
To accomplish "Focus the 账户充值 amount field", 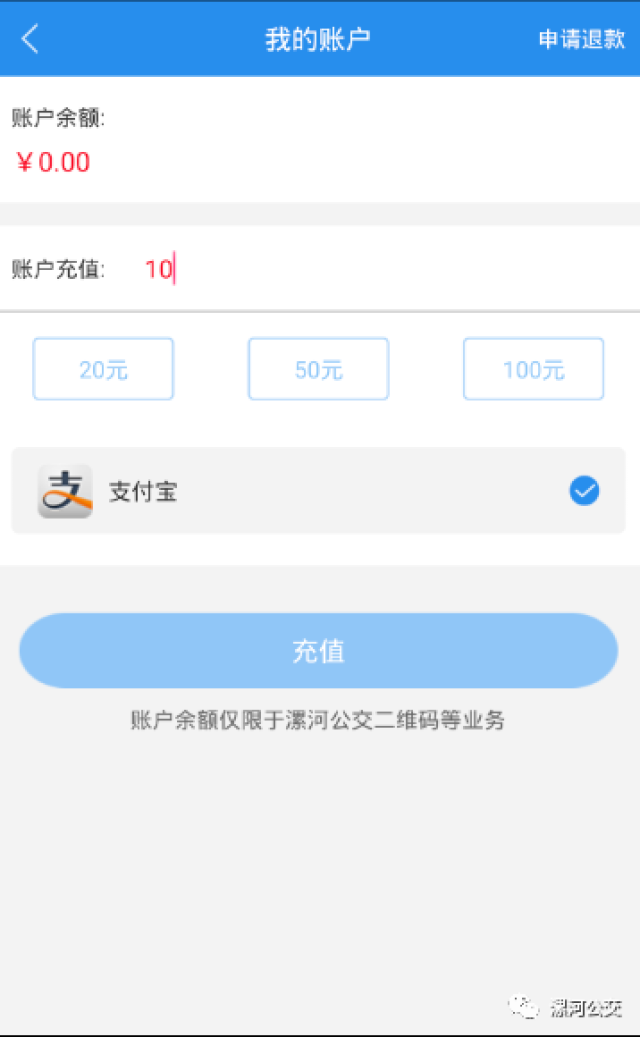I will pos(380,269).
